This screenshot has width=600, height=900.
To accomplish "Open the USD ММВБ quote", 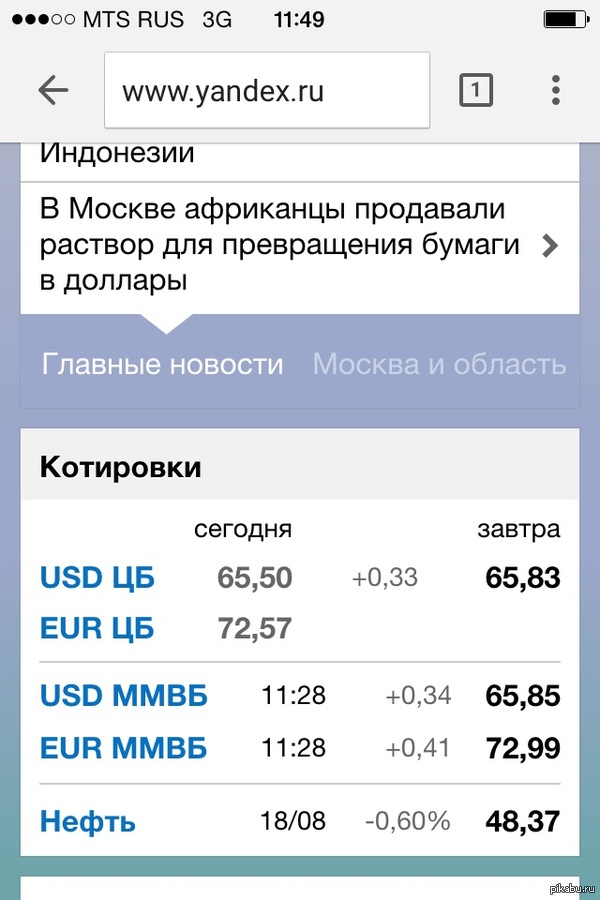I will (x=124, y=696).
